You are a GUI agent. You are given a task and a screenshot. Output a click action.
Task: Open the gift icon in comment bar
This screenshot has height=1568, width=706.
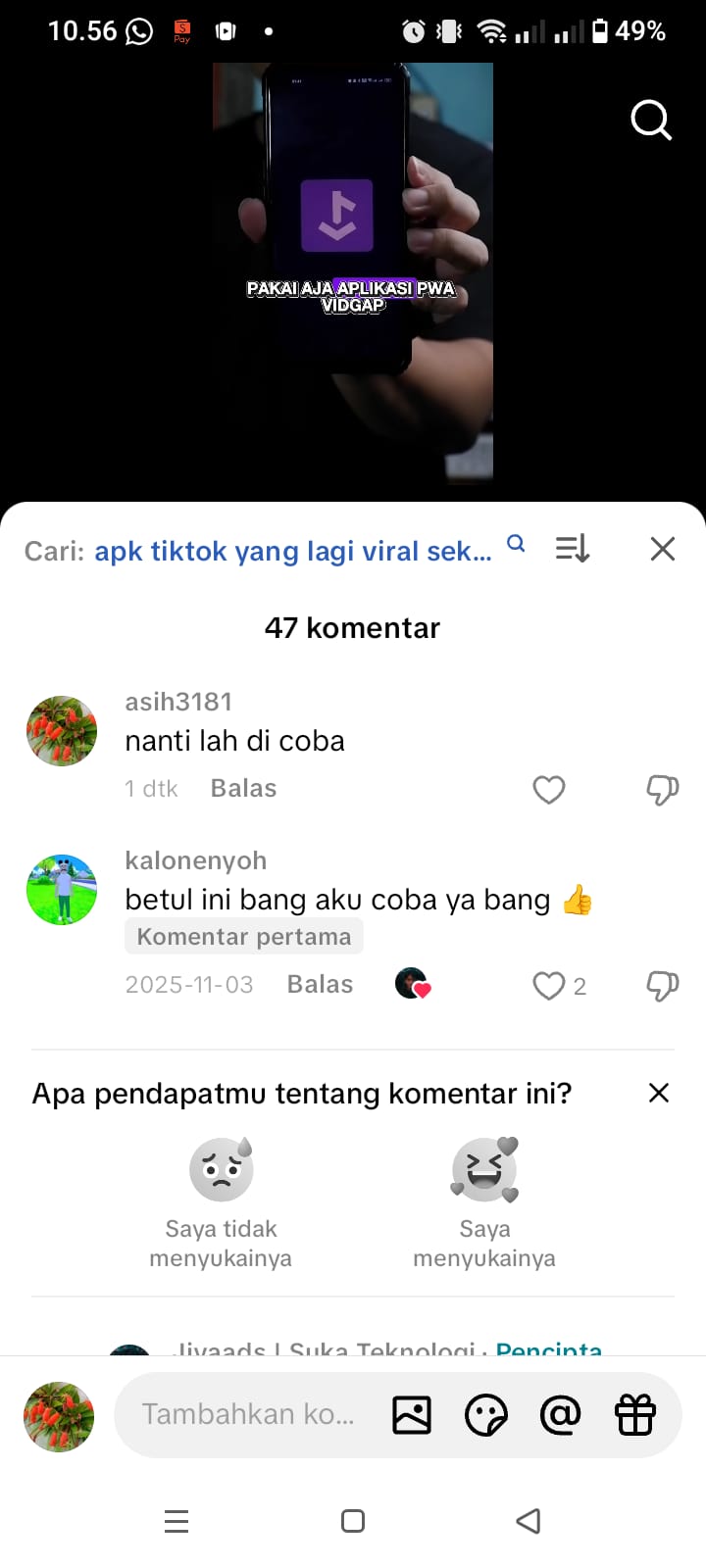[x=635, y=1415]
